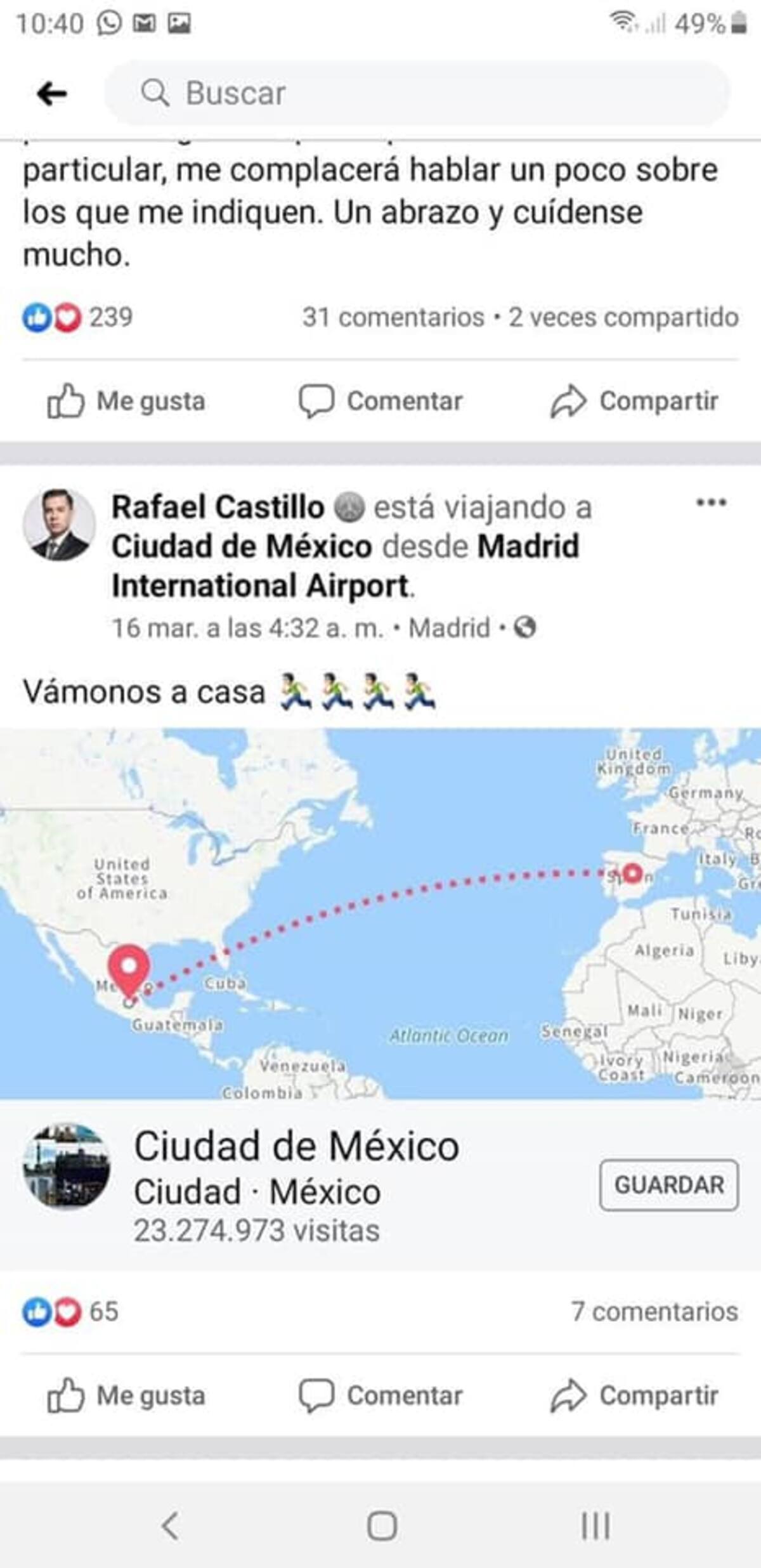
Task: Comment on Rafael Castillo's travel post
Action: pos(380,1395)
